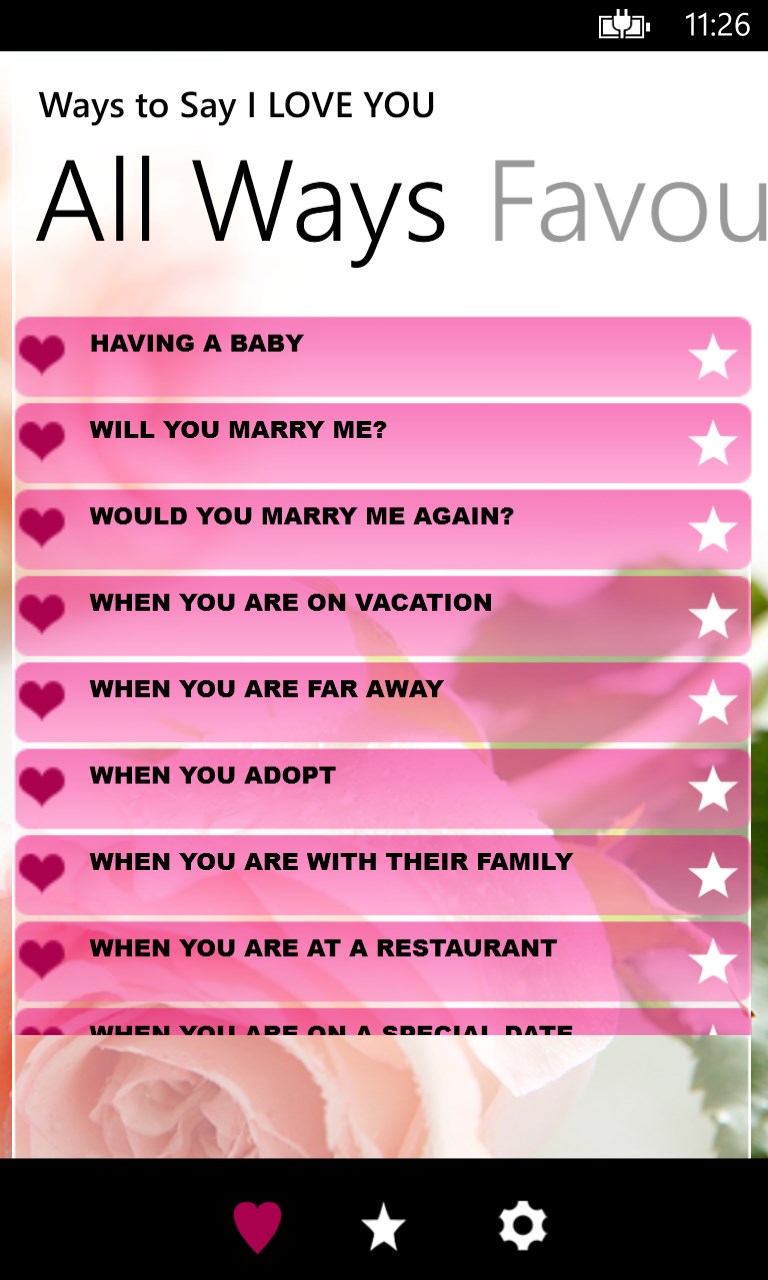Star the WHEN YOU ADOPT item

[713, 788]
